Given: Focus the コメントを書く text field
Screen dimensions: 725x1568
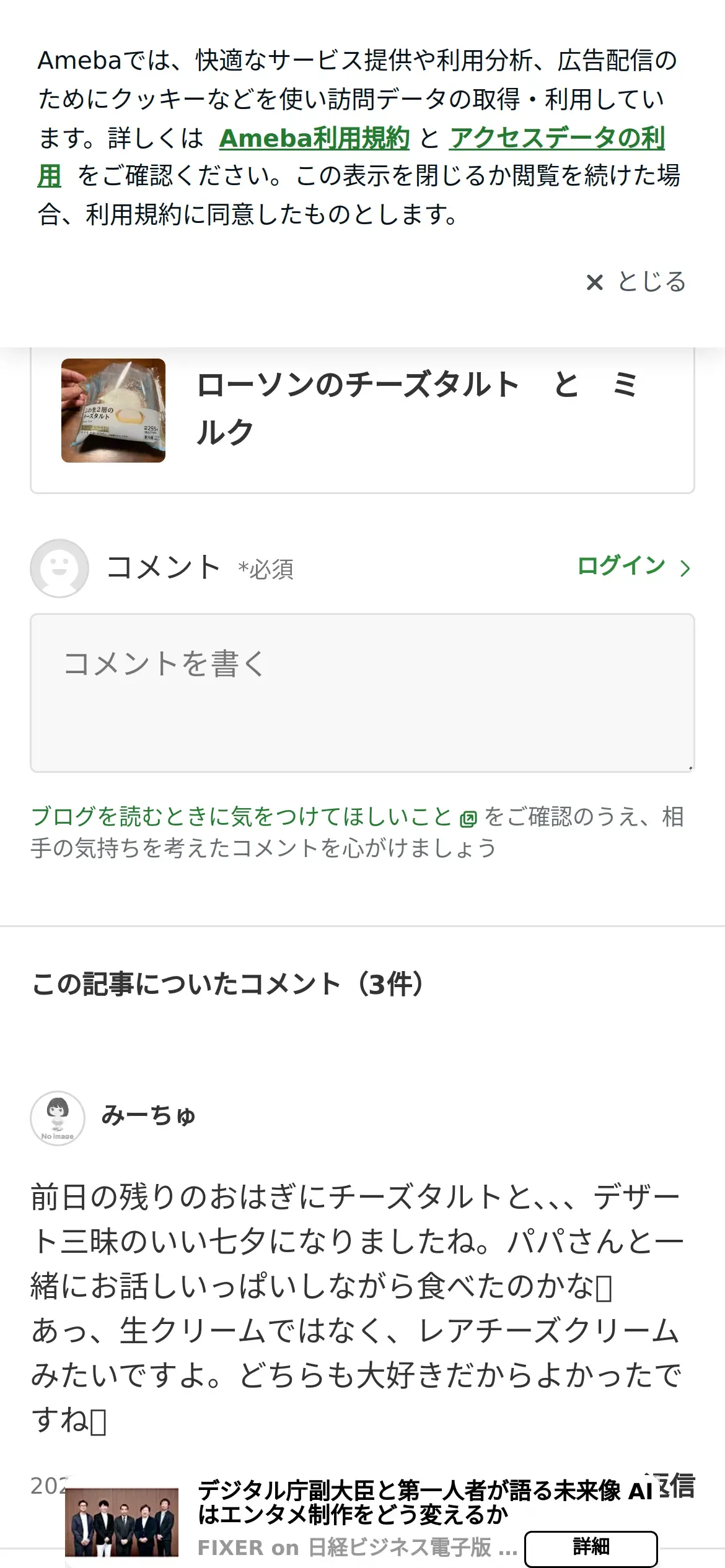Looking at the screenshot, I should point(362,693).
